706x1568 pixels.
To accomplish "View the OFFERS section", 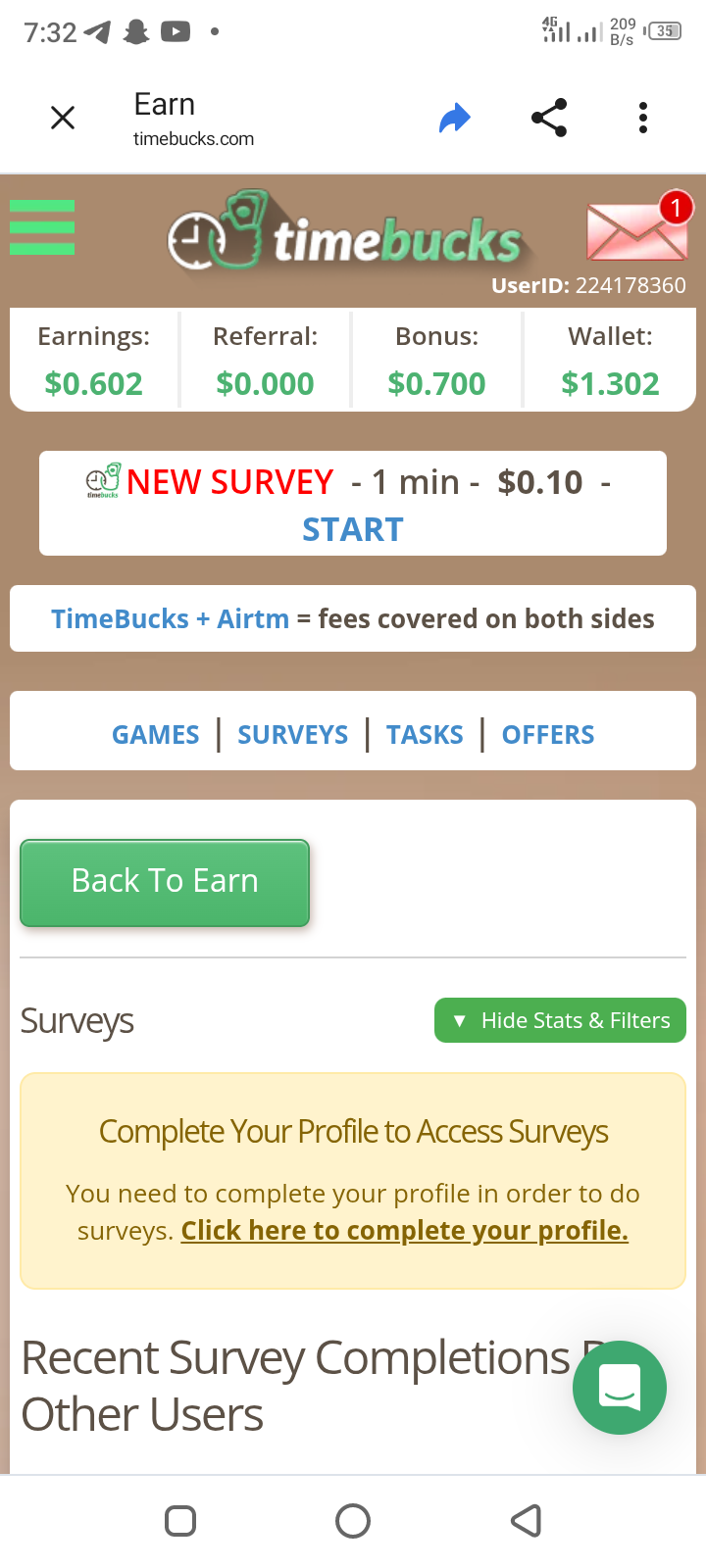I will coord(548,735).
